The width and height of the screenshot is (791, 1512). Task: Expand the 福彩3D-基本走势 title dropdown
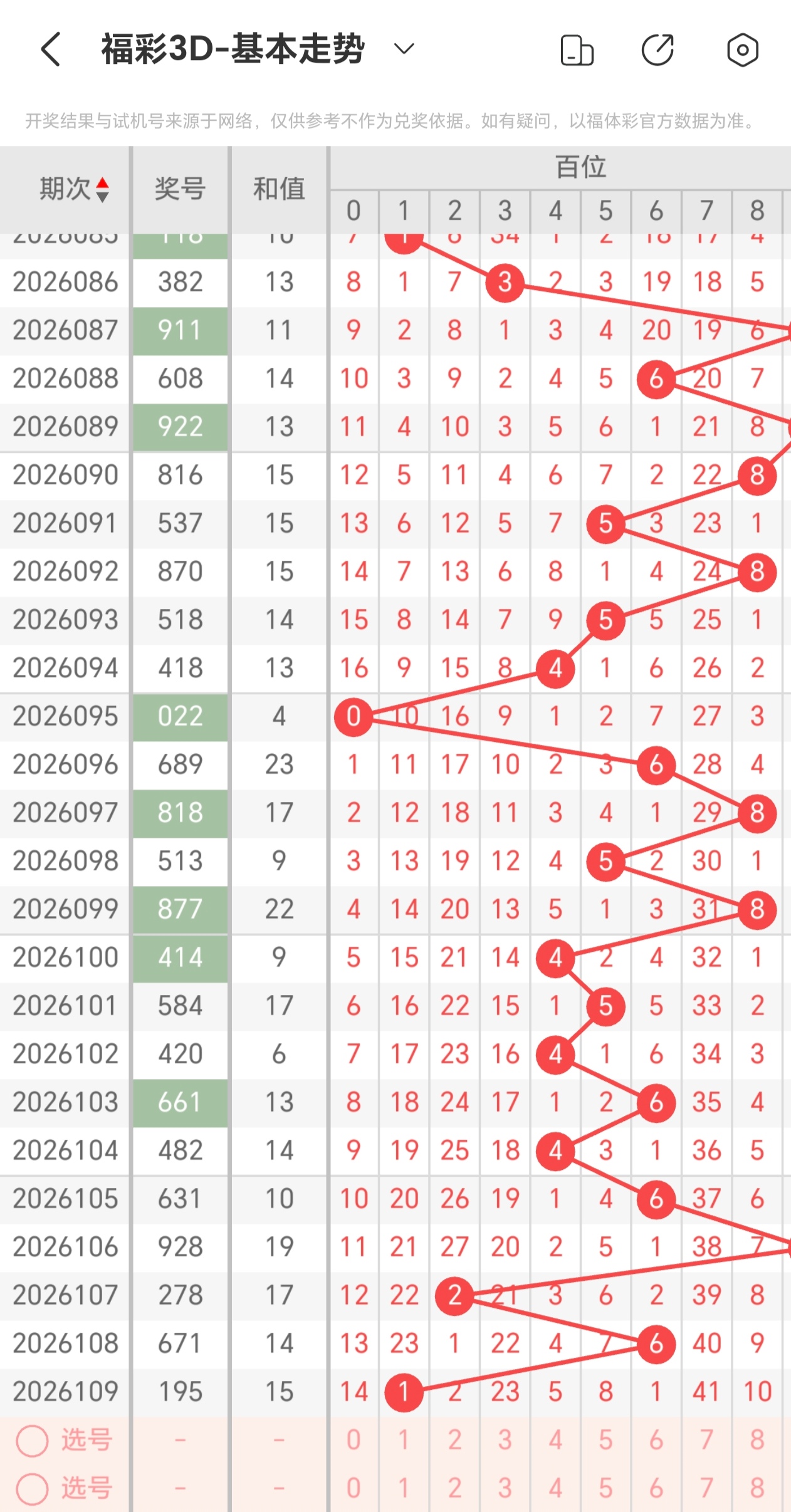[x=404, y=49]
